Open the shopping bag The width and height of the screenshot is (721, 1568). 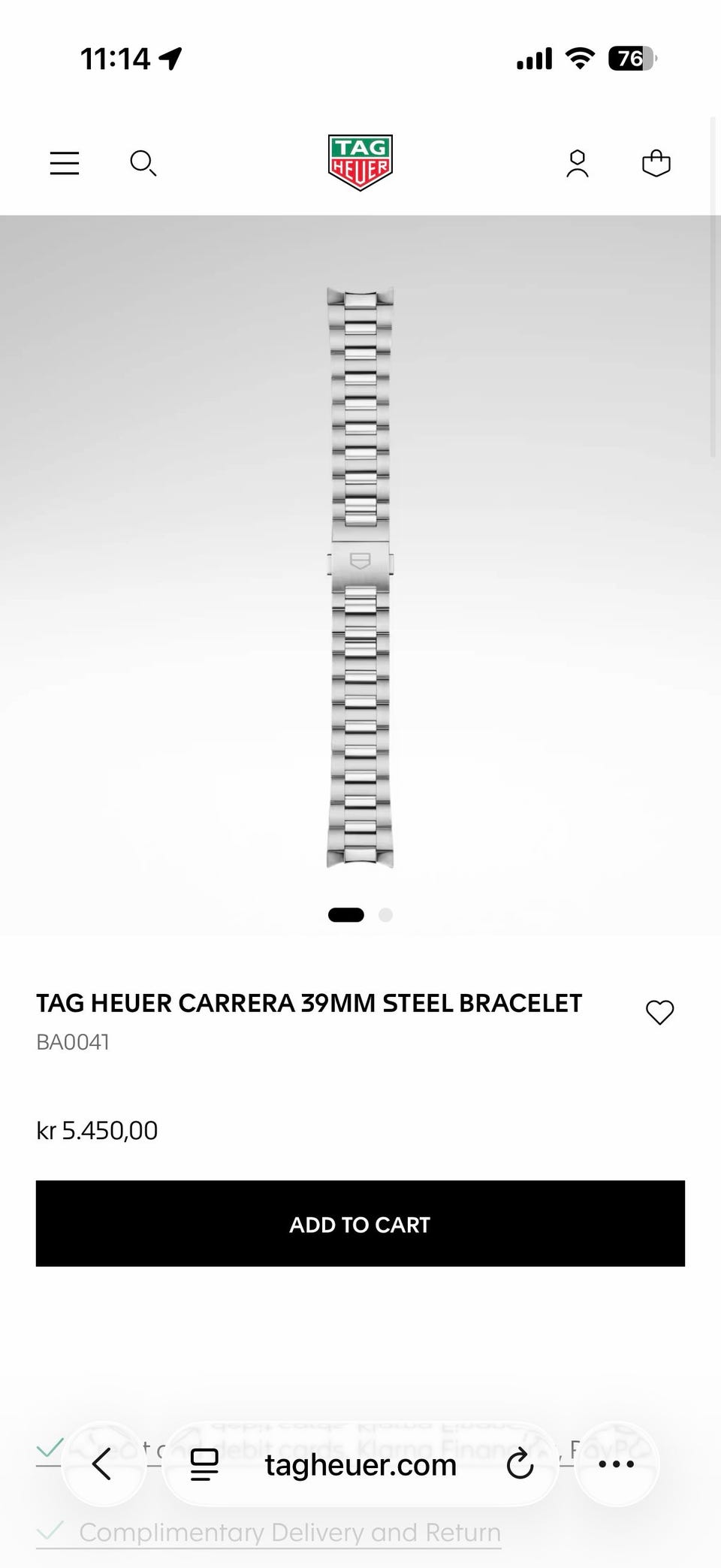click(x=656, y=163)
